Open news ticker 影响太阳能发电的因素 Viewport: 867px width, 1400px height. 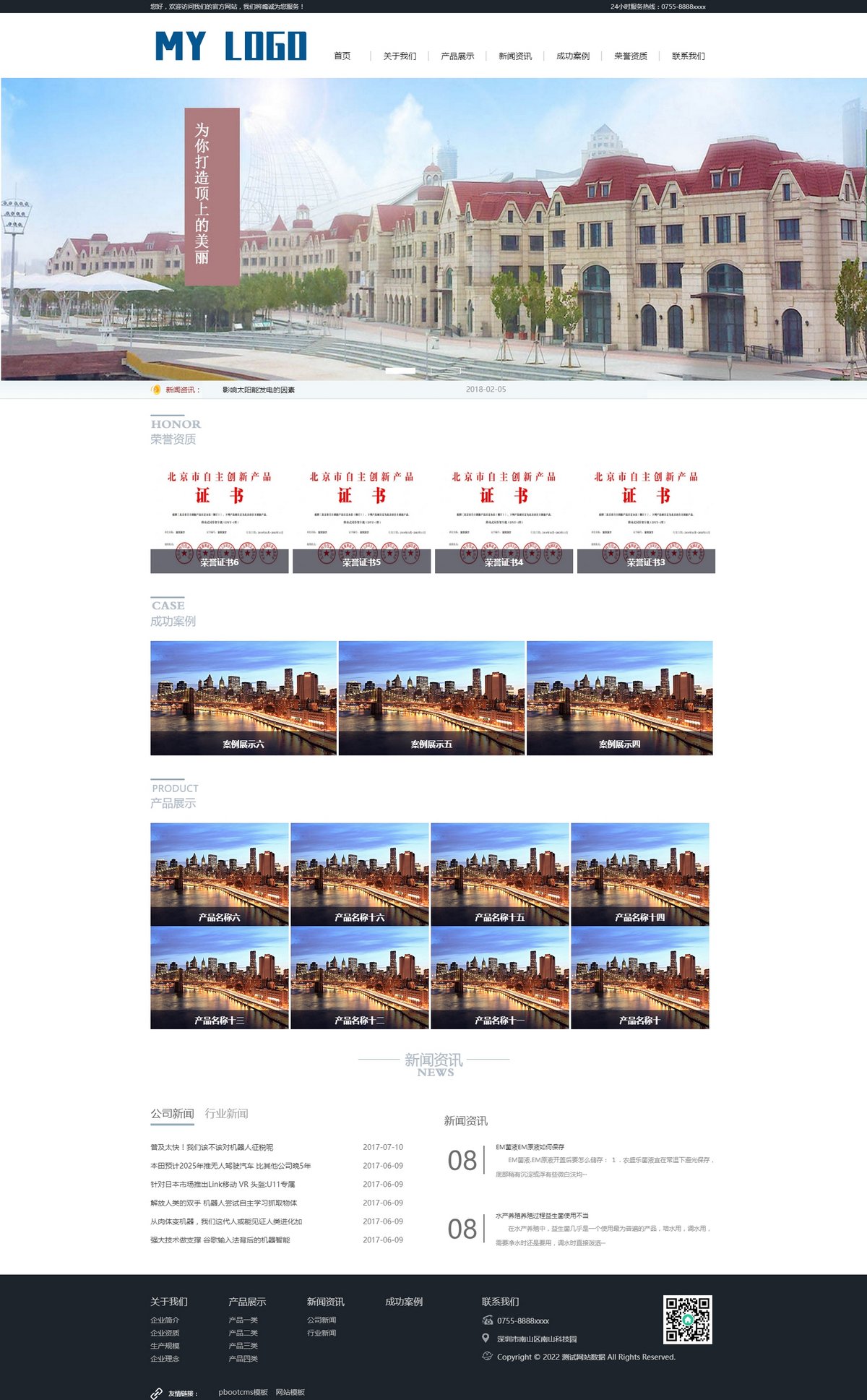259,390
